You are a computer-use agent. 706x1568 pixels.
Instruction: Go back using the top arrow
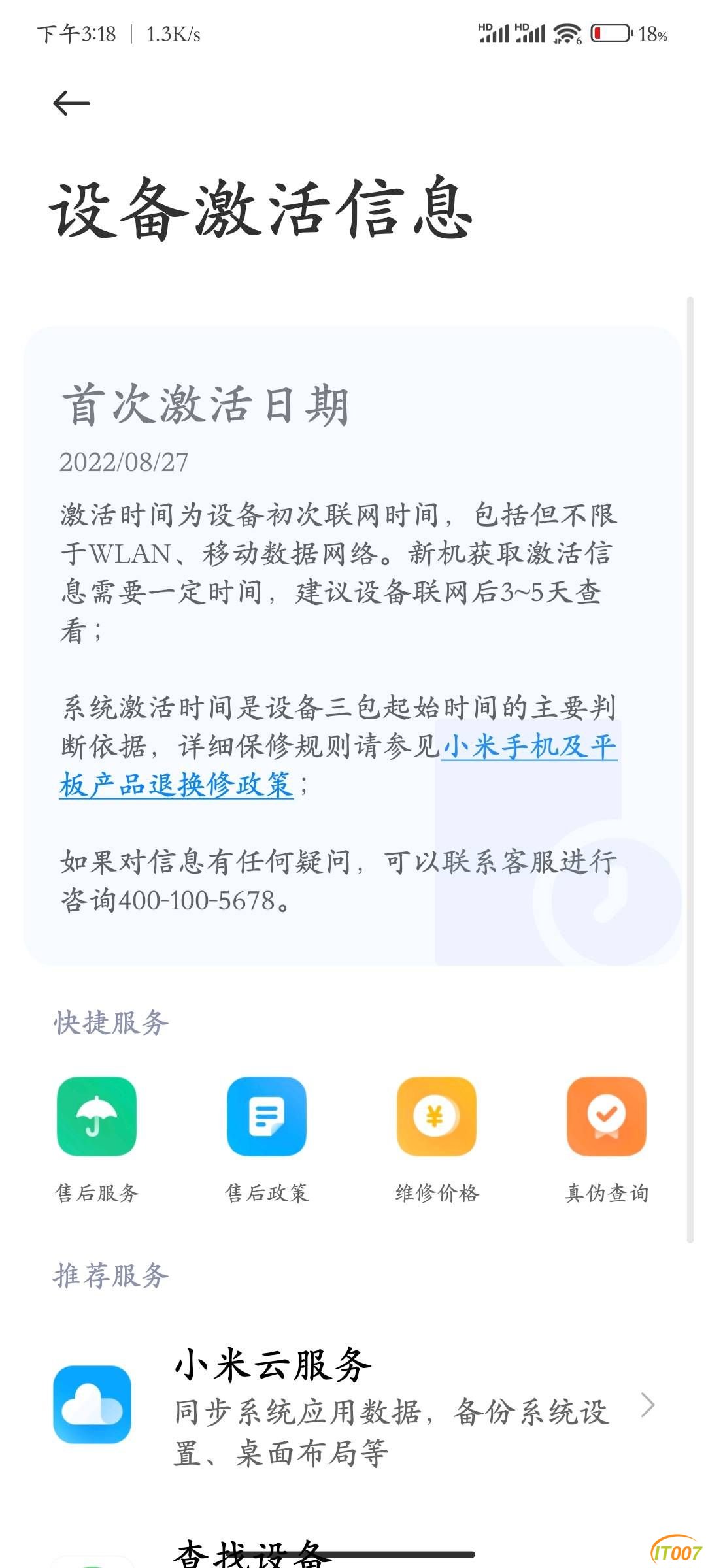coord(71,103)
